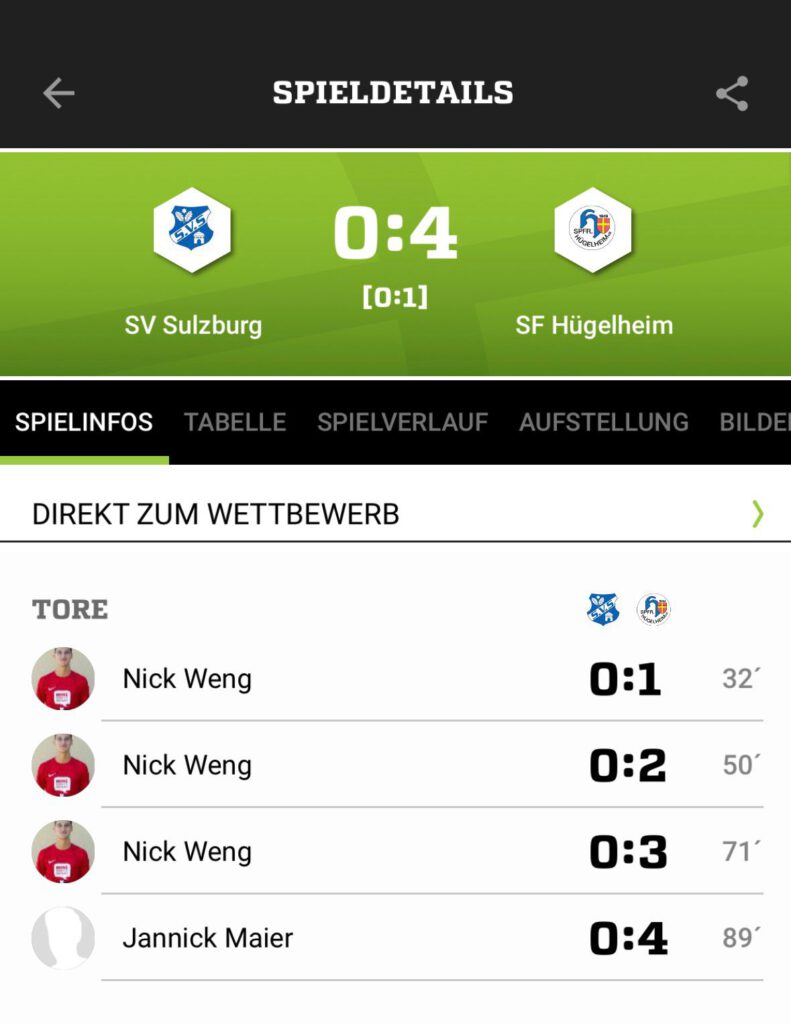Switch to the Tabelle tab
791x1024 pixels.
click(x=235, y=422)
